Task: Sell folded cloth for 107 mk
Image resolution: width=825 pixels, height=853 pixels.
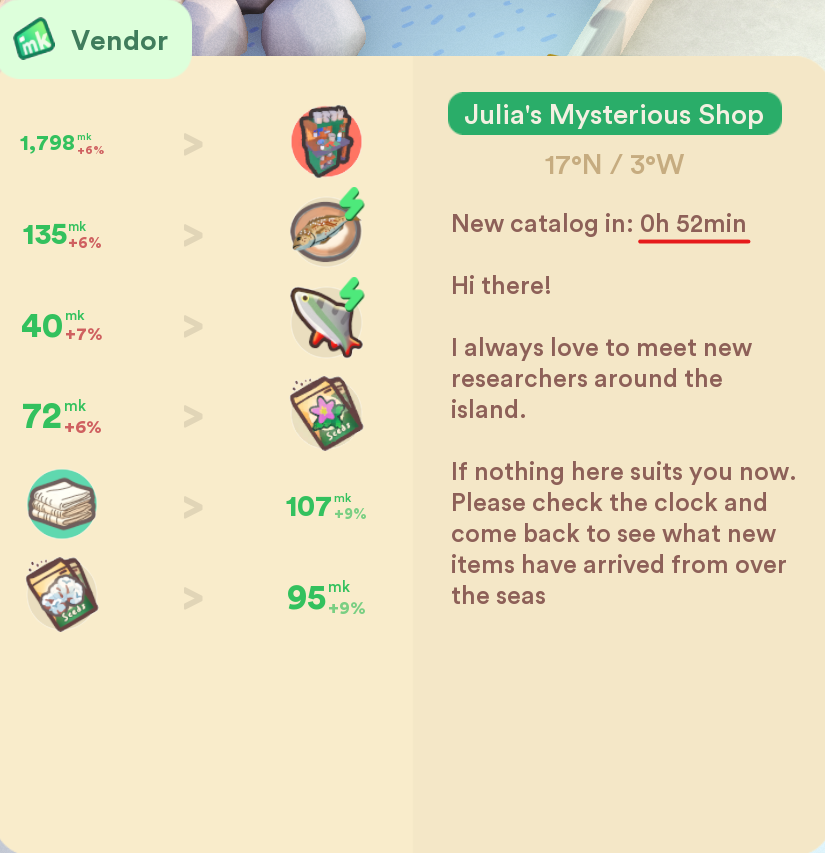Action: click(x=193, y=506)
